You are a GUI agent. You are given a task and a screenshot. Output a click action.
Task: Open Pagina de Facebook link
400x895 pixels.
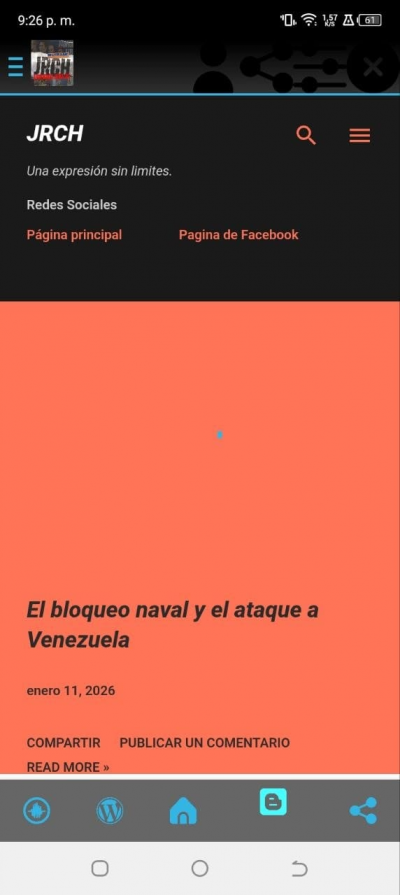239,235
